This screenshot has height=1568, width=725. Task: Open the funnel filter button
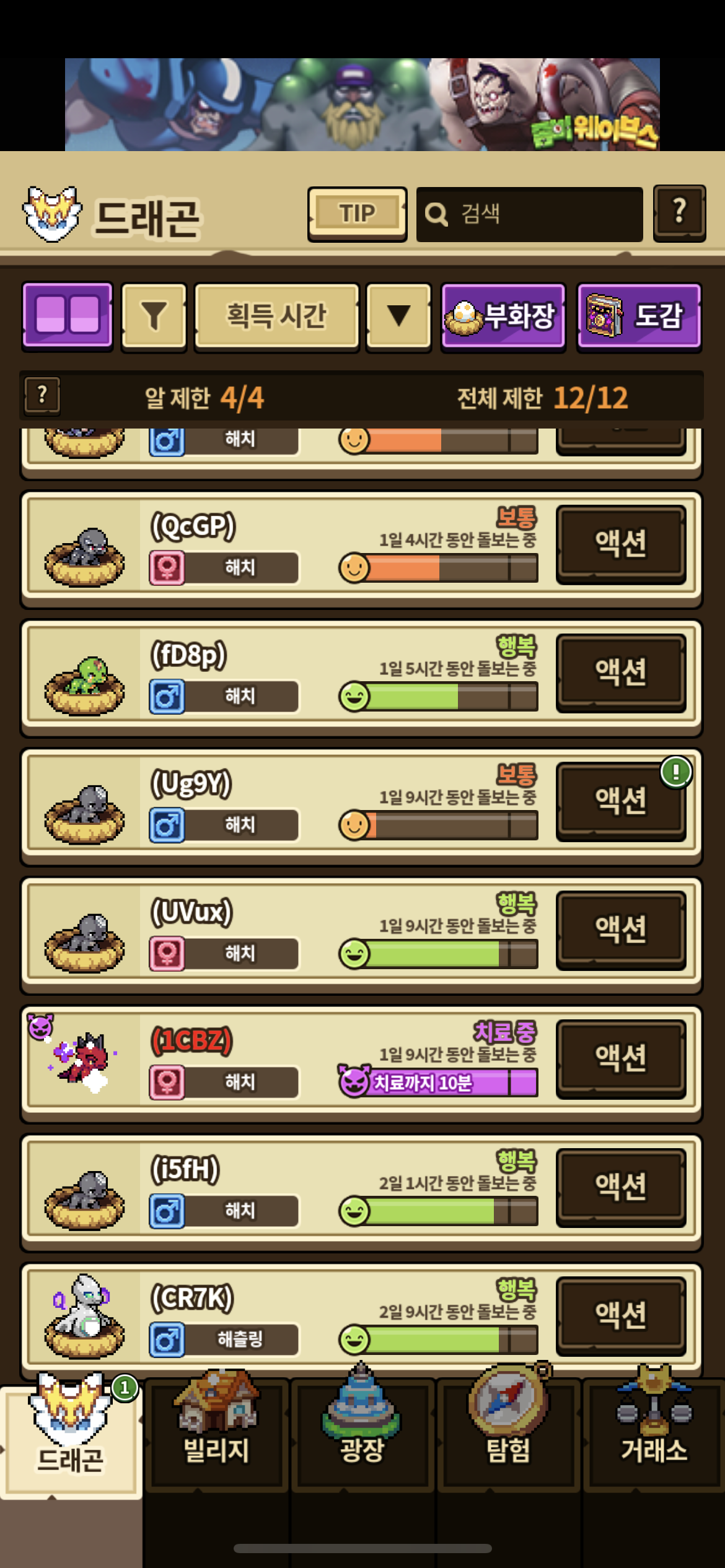(x=154, y=317)
